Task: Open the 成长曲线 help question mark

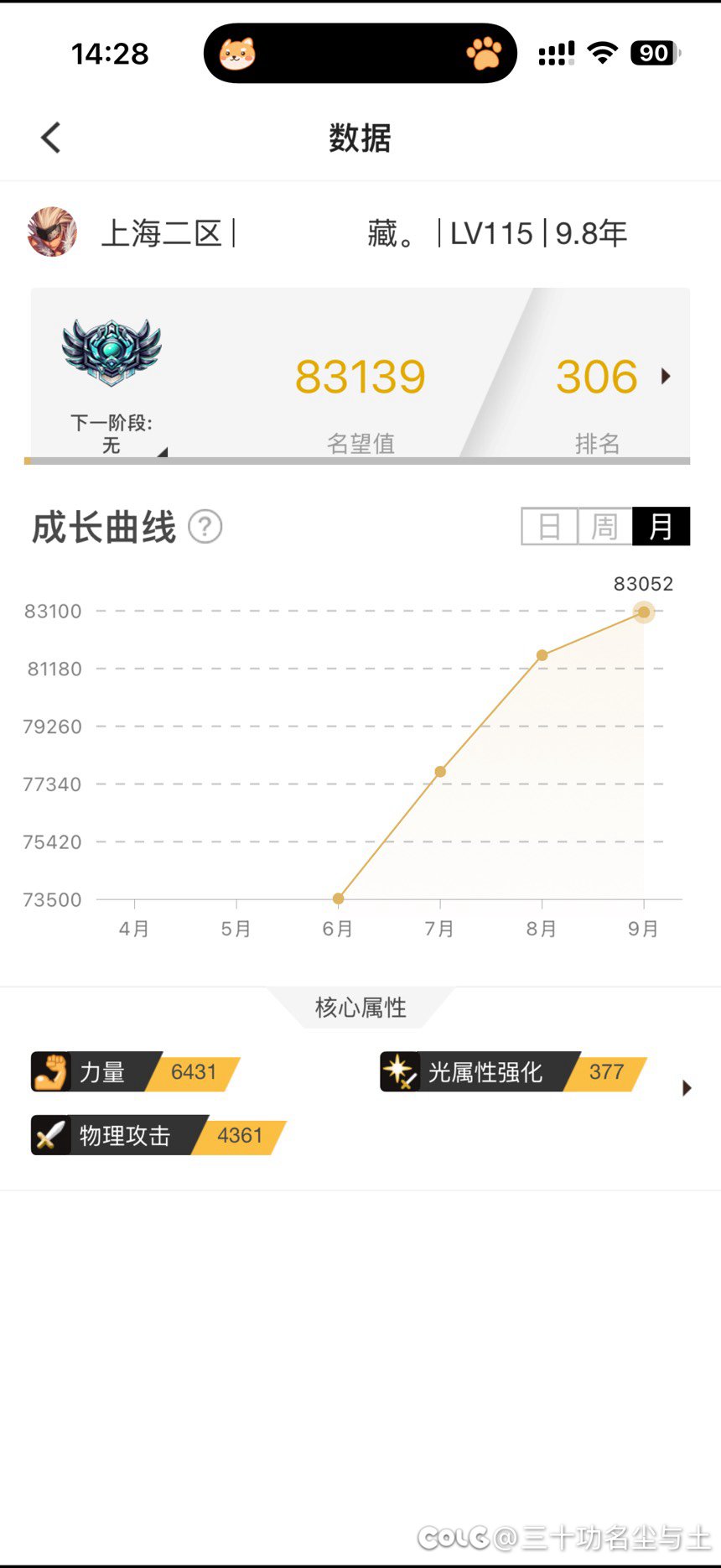Action: (205, 528)
